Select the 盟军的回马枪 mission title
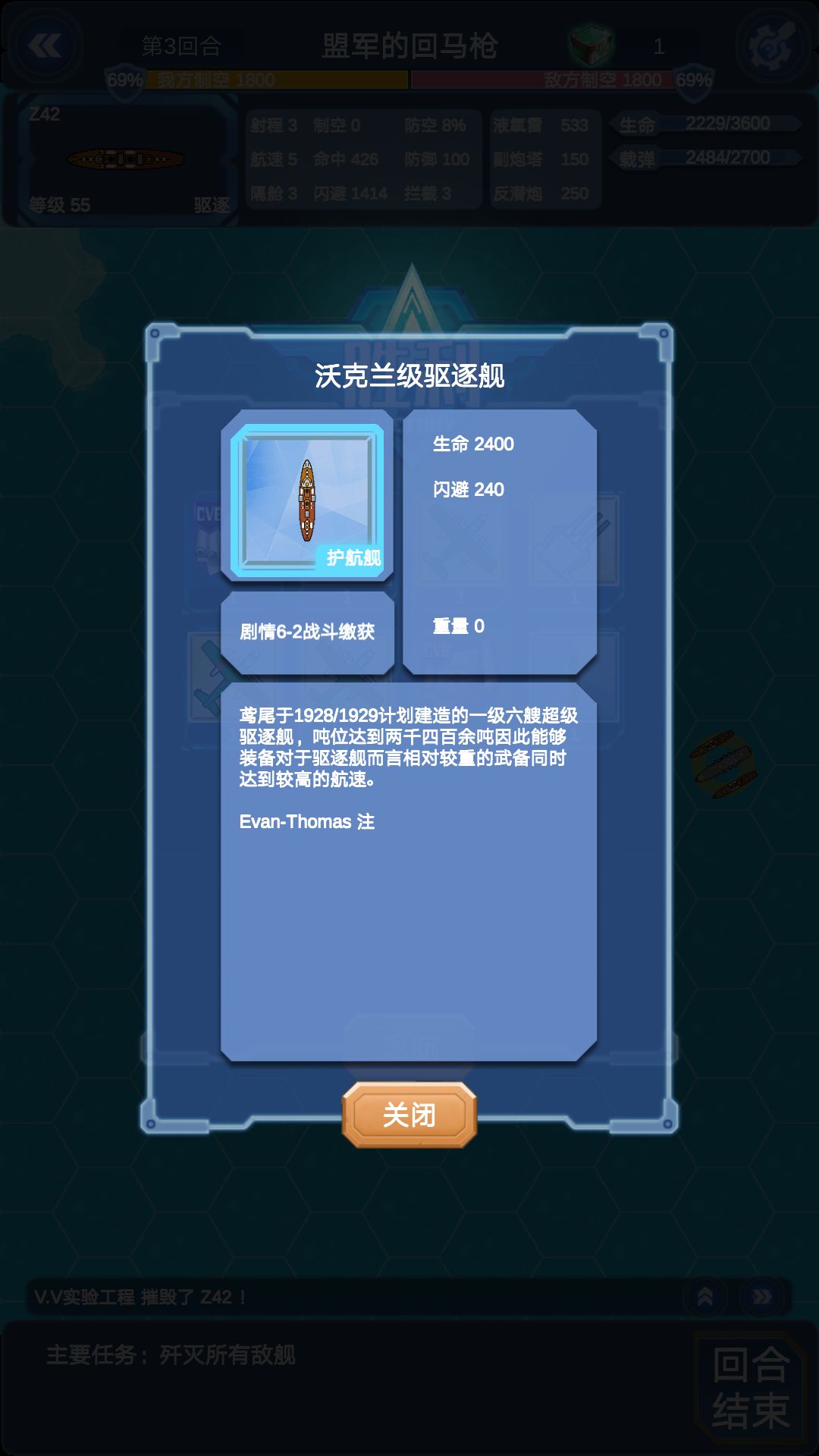This screenshot has width=819, height=1456. click(409, 44)
